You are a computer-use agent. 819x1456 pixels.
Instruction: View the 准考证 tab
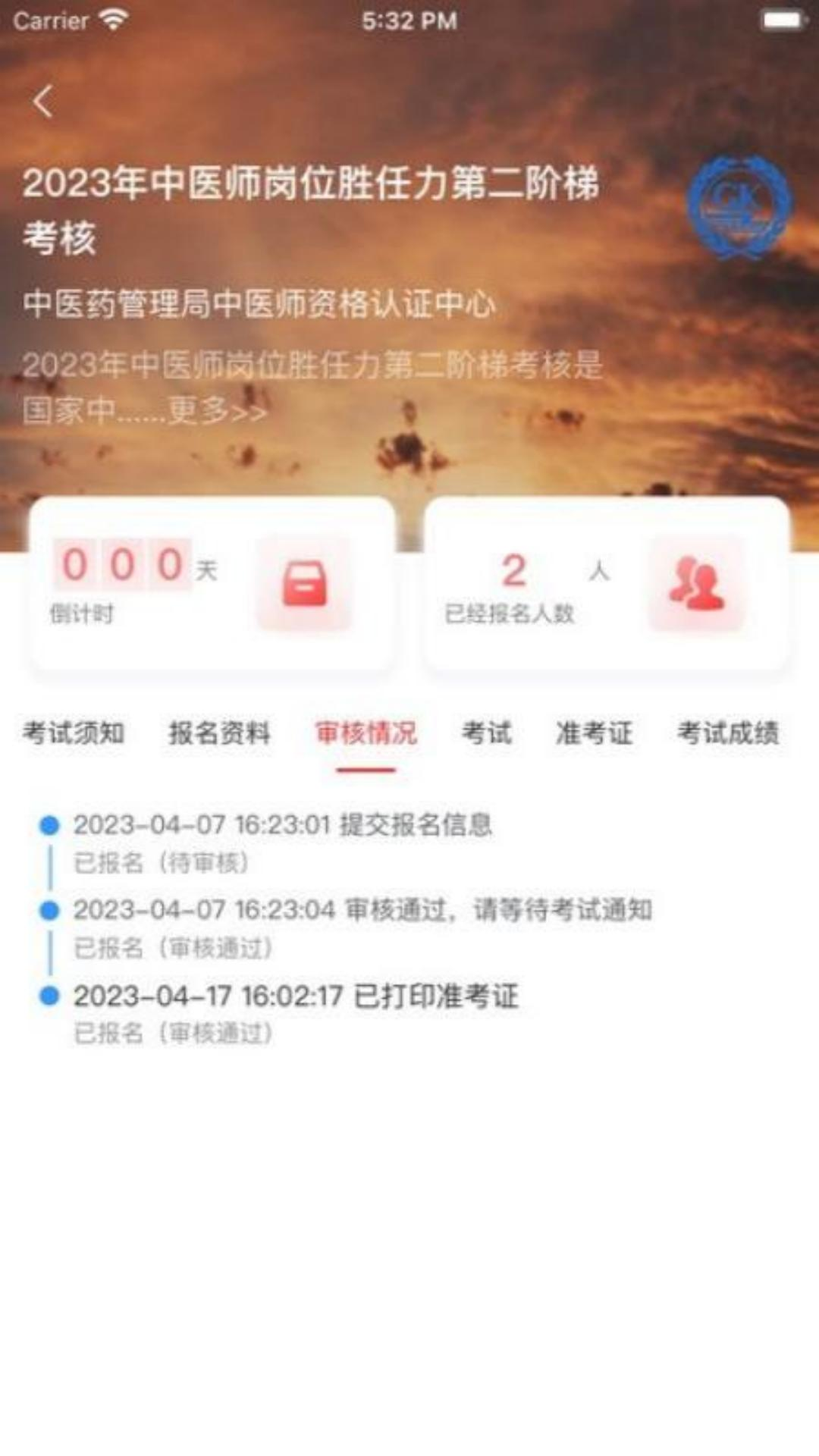pos(594,733)
